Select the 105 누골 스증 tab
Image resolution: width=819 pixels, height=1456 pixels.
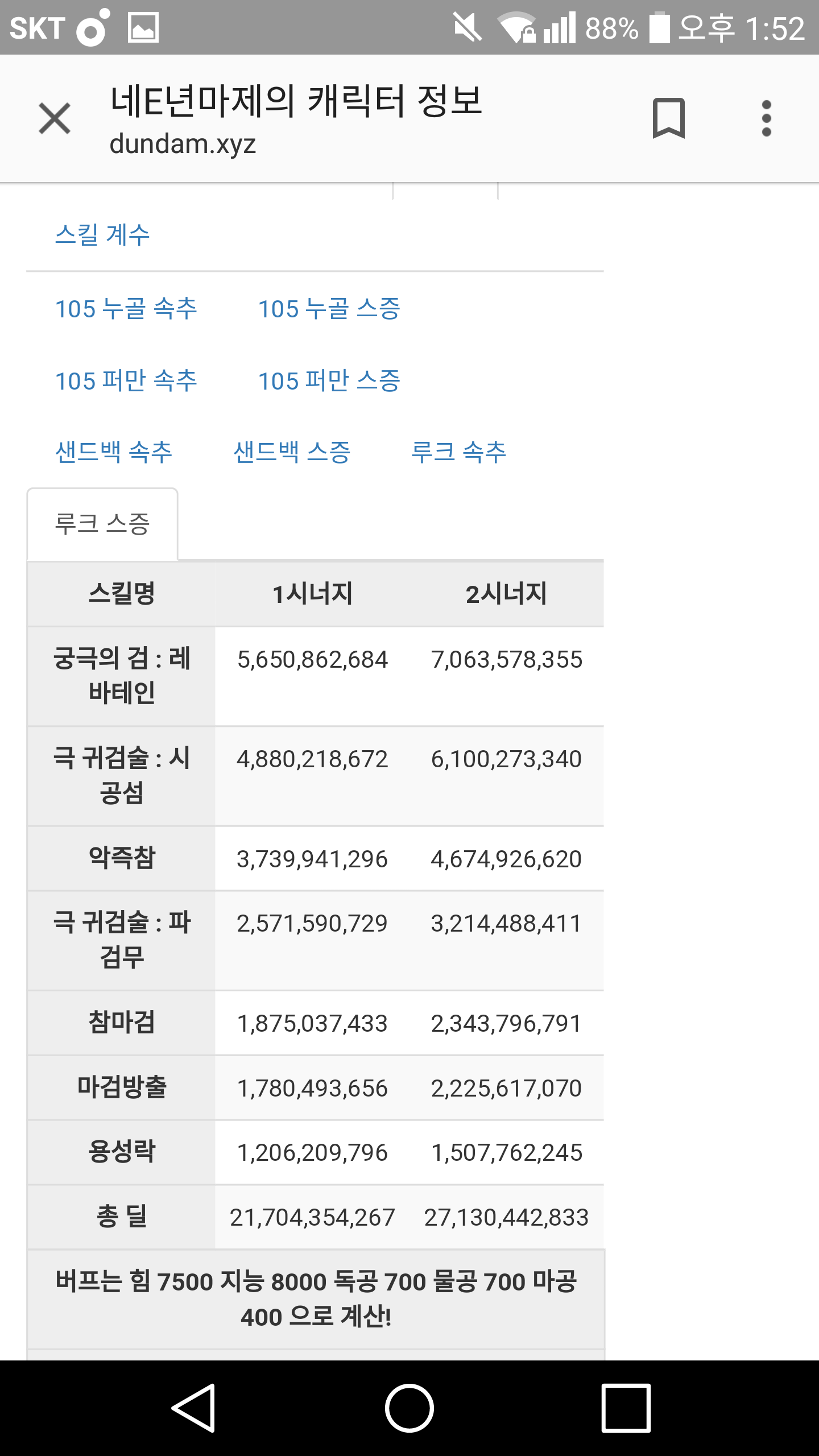point(329,309)
